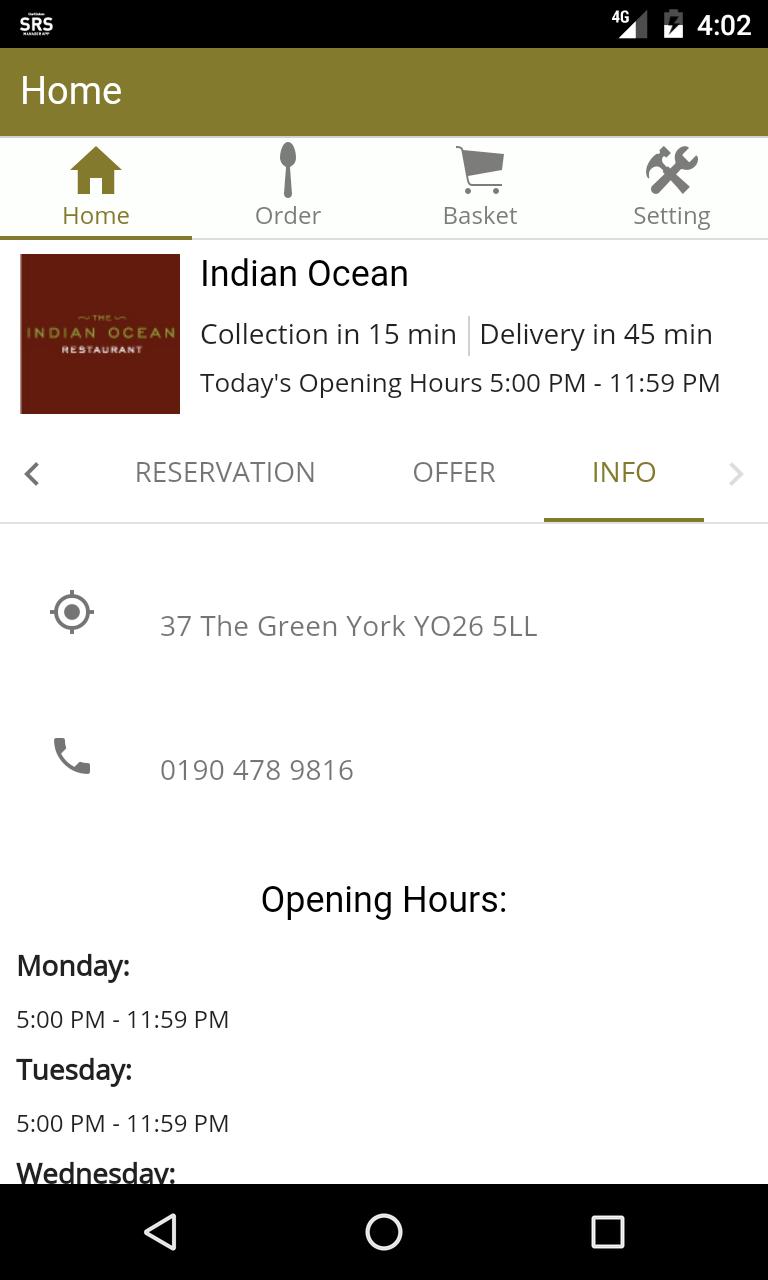Click the location pin icon beside the address
This screenshot has width=768, height=1280.
click(x=71, y=612)
